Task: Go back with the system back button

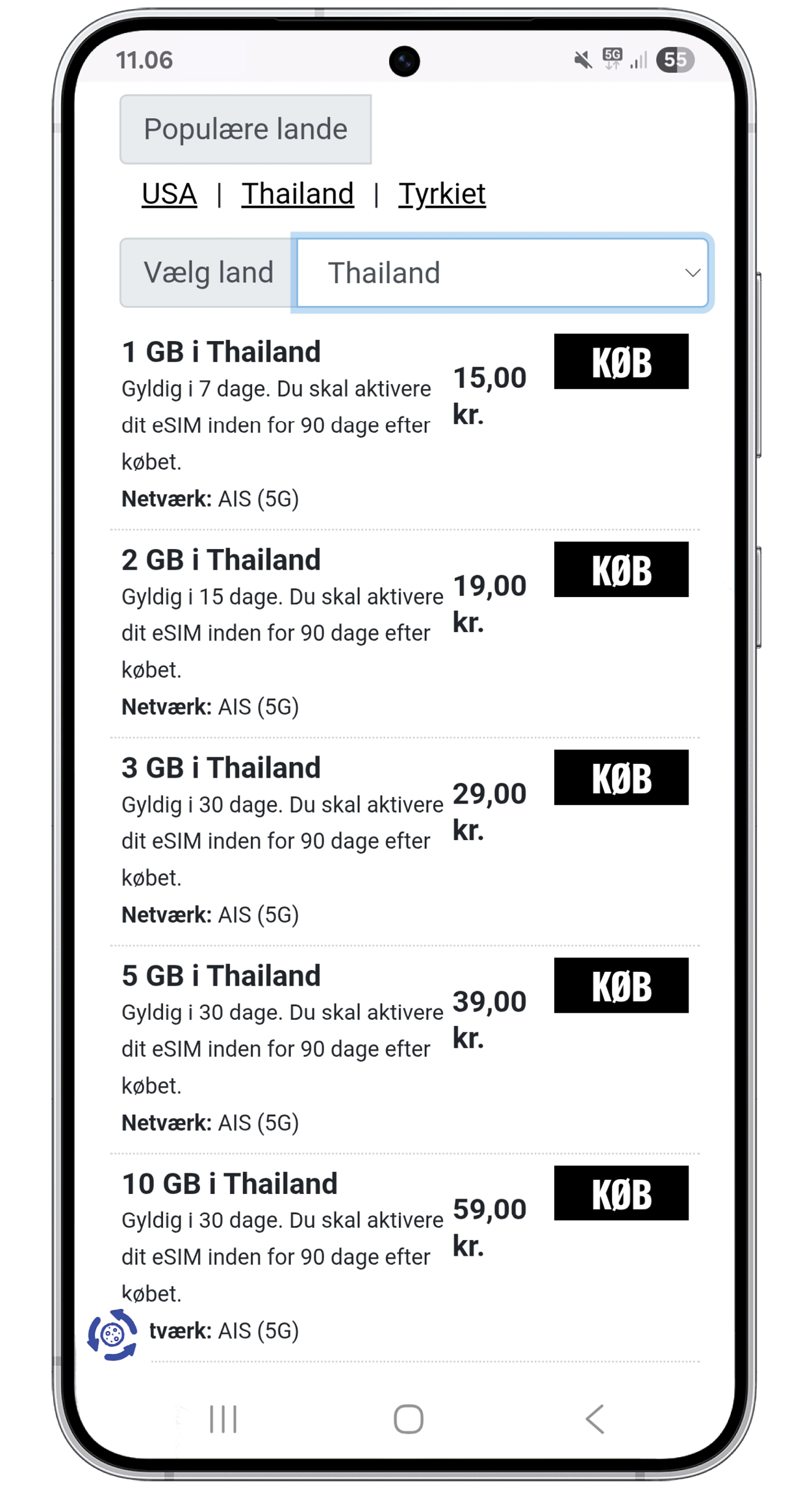Action: [x=594, y=1419]
